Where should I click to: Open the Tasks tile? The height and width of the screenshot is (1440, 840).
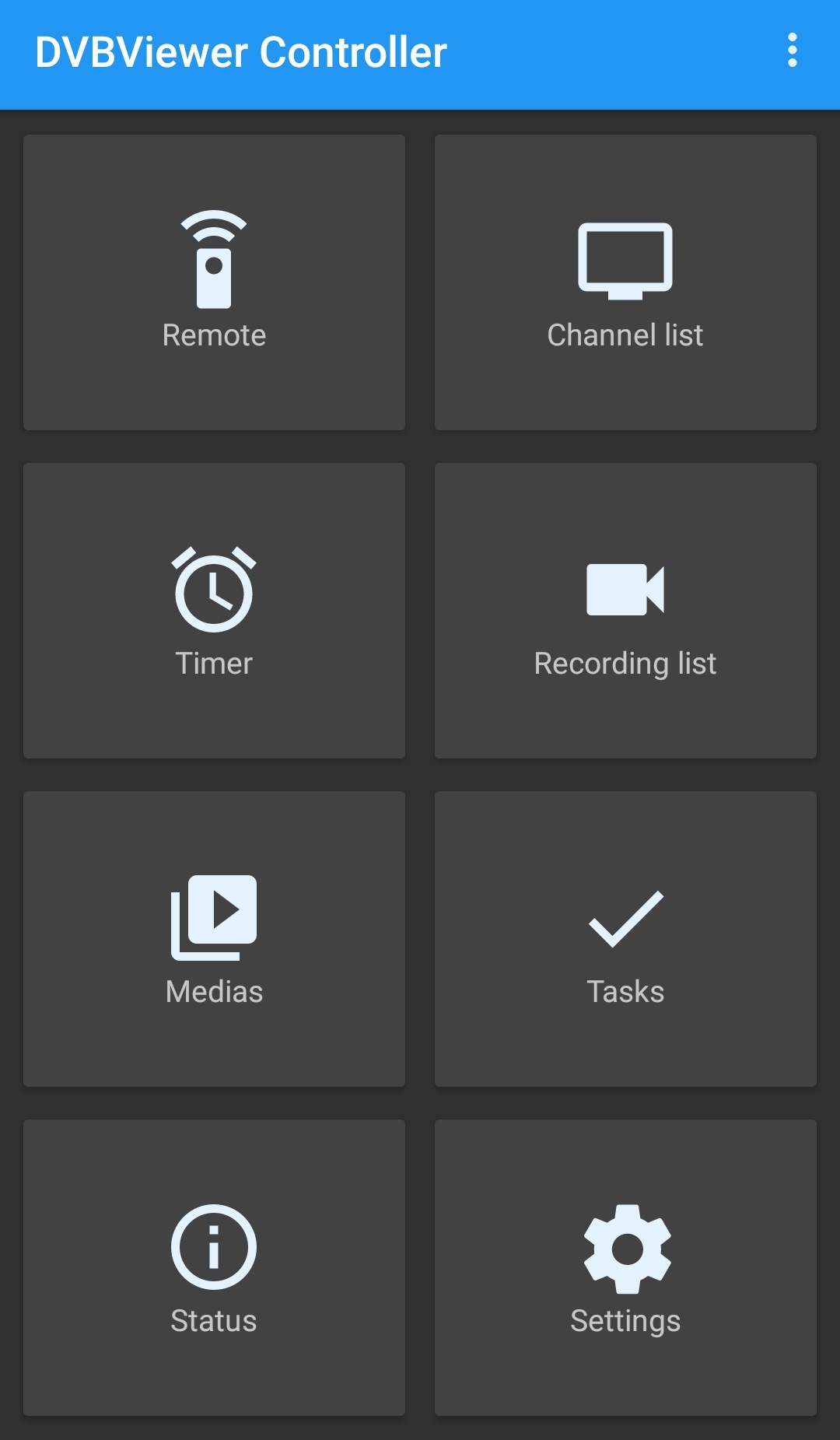pos(625,937)
